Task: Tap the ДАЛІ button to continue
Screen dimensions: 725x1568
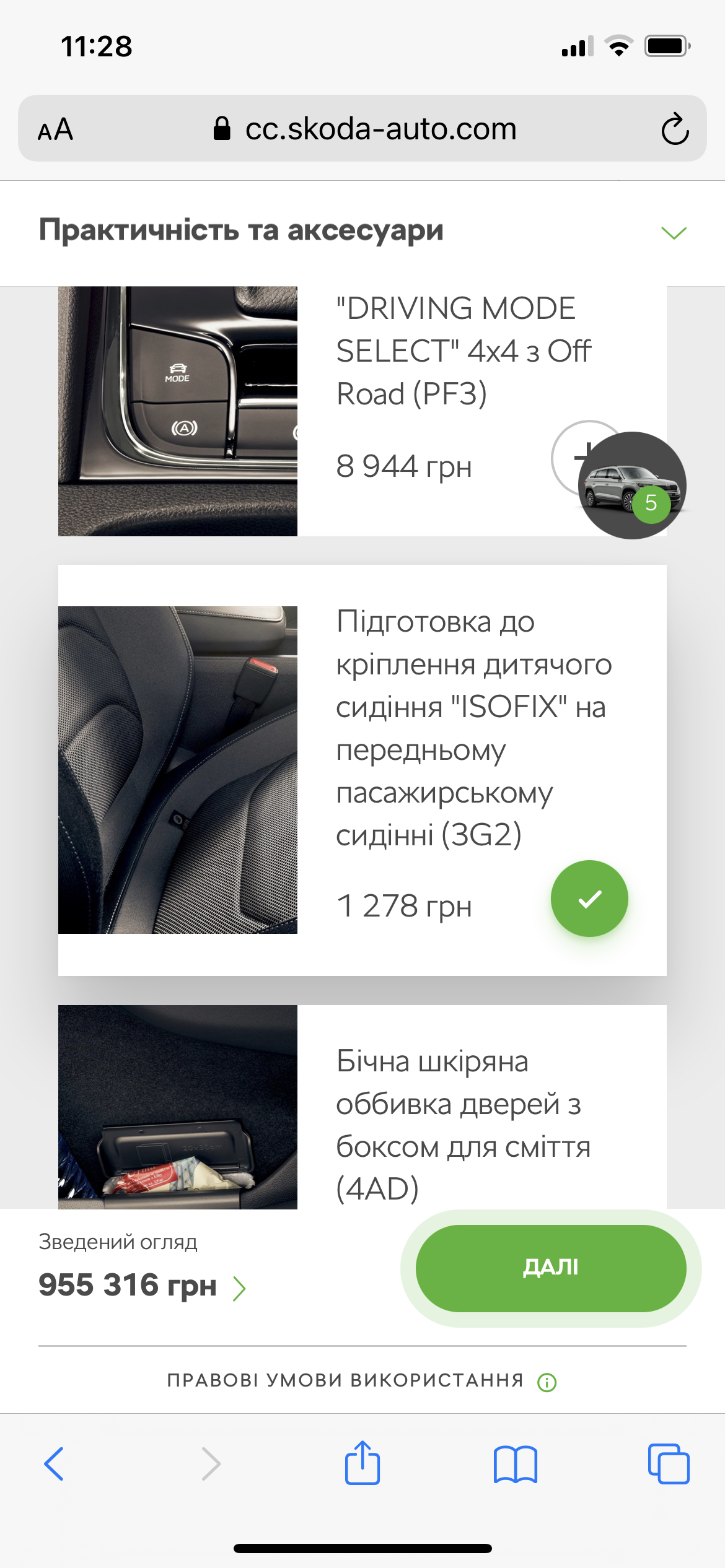Action: [550, 1268]
